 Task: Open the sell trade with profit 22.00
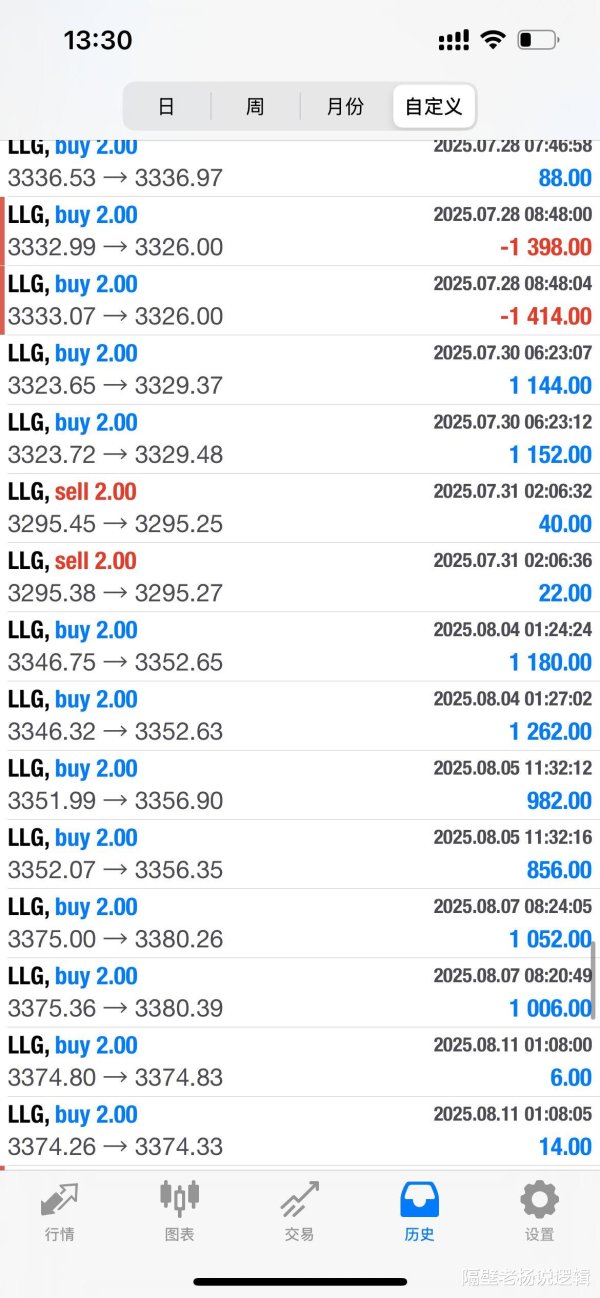tap(300, 577)
